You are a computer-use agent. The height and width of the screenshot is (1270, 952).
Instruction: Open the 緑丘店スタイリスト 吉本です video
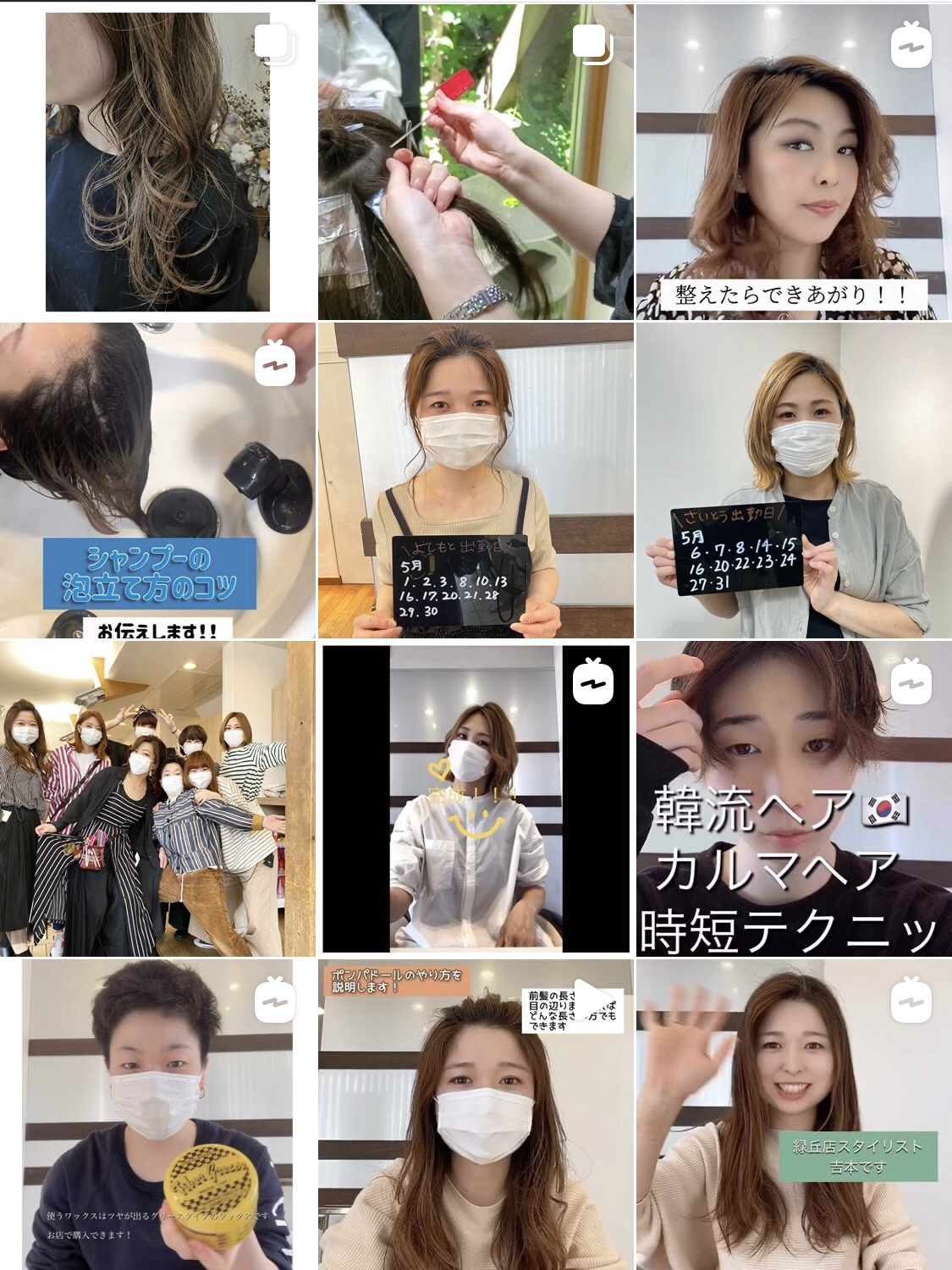pyautogui.click(x=794, y=1116)
